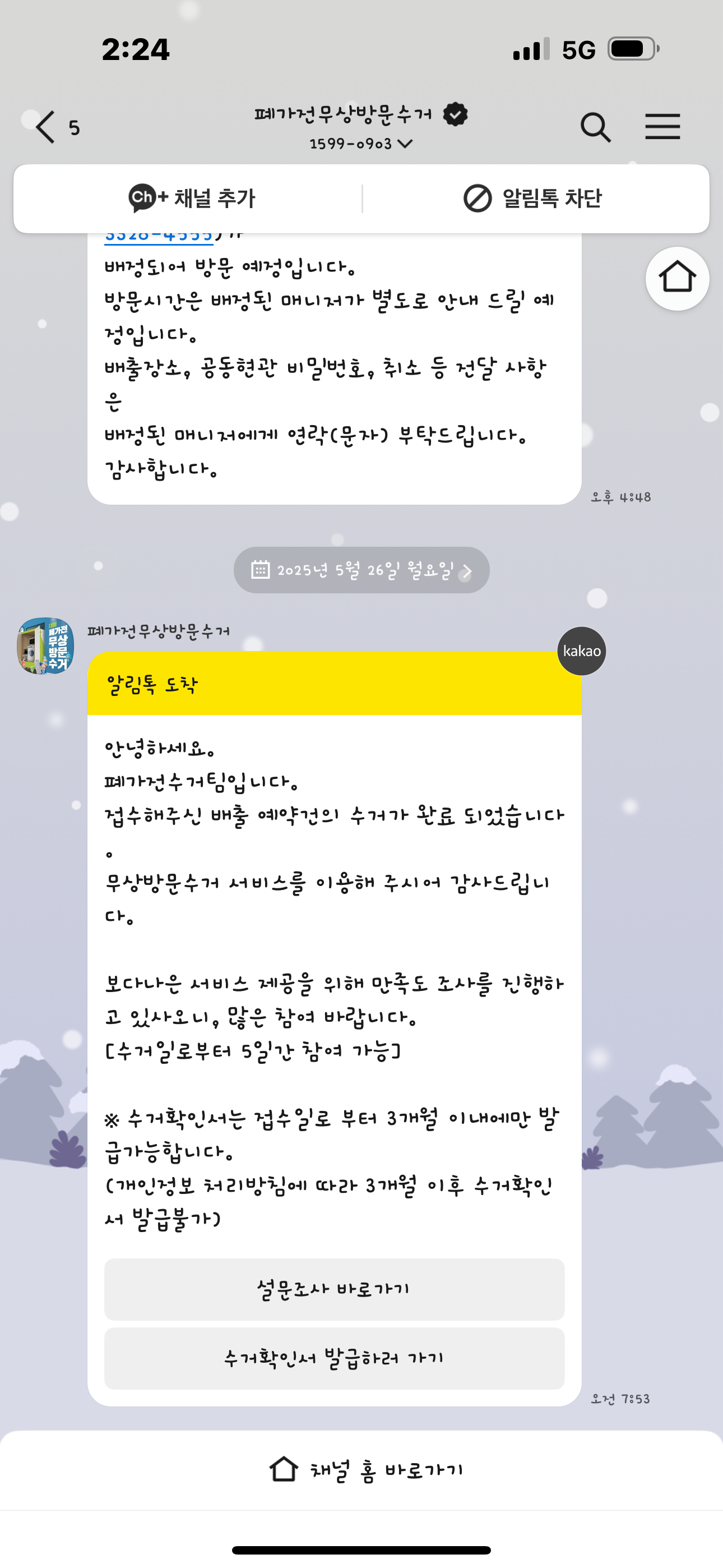Tap the underlined phone number link

(x=158, y=237)
